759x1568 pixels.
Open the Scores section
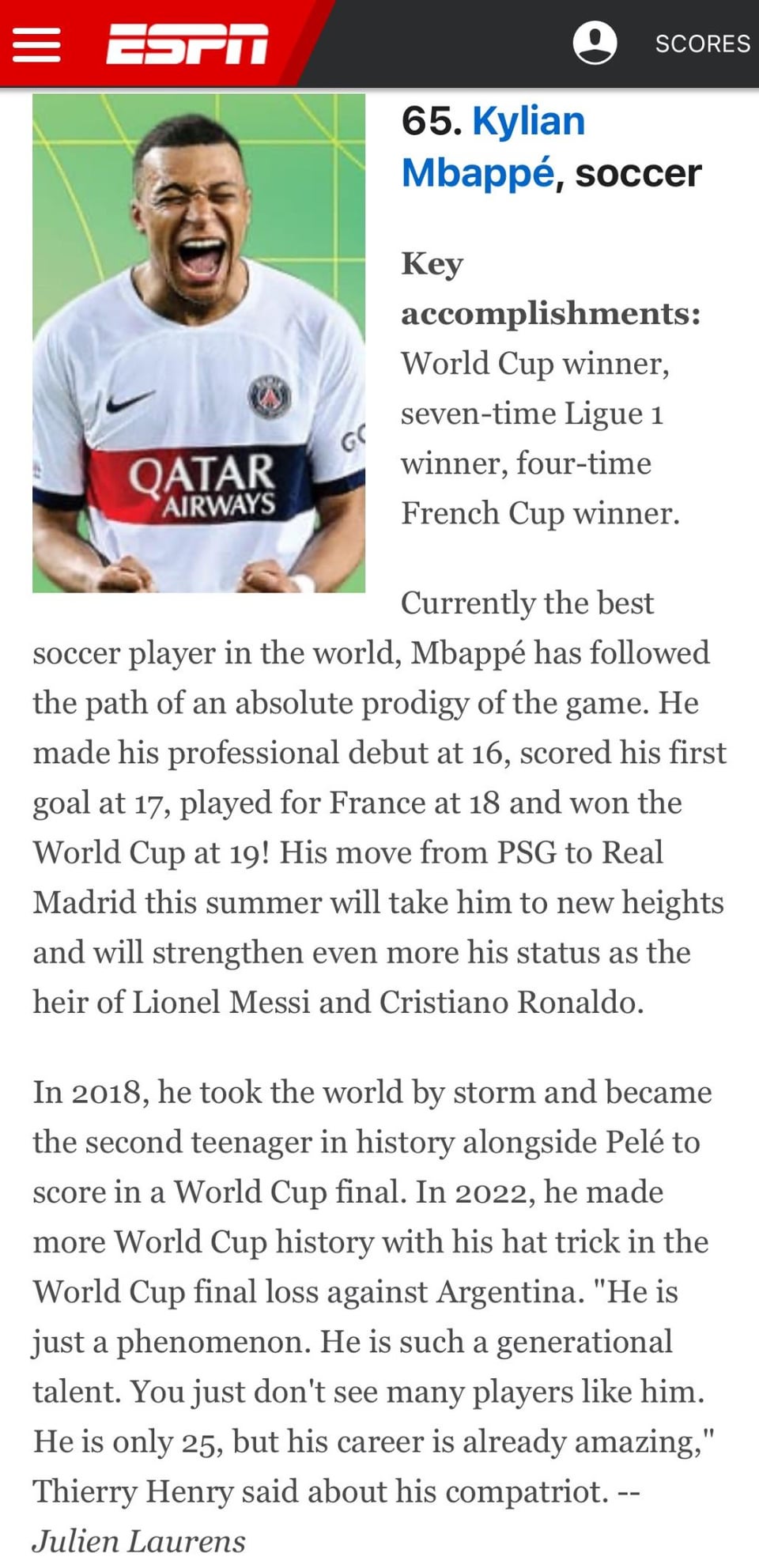coord(702,43)
